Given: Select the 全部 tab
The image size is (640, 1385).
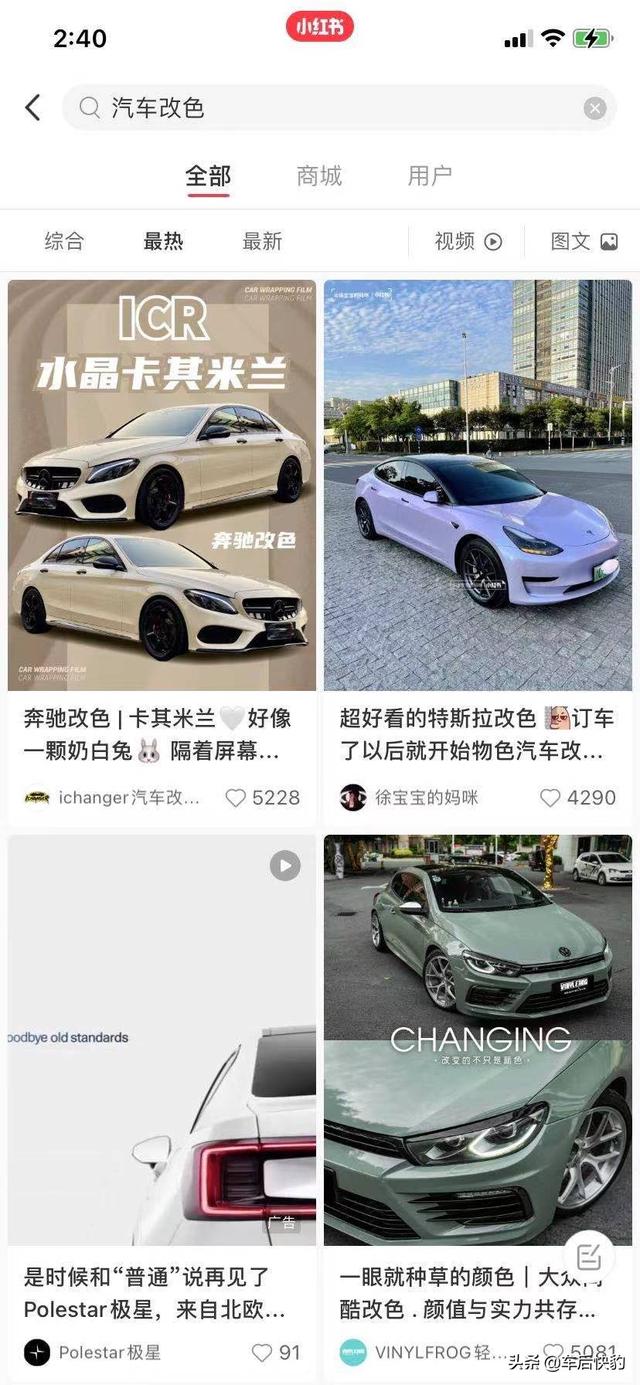Looking at the screenshot, I should (x=208, y=176).
